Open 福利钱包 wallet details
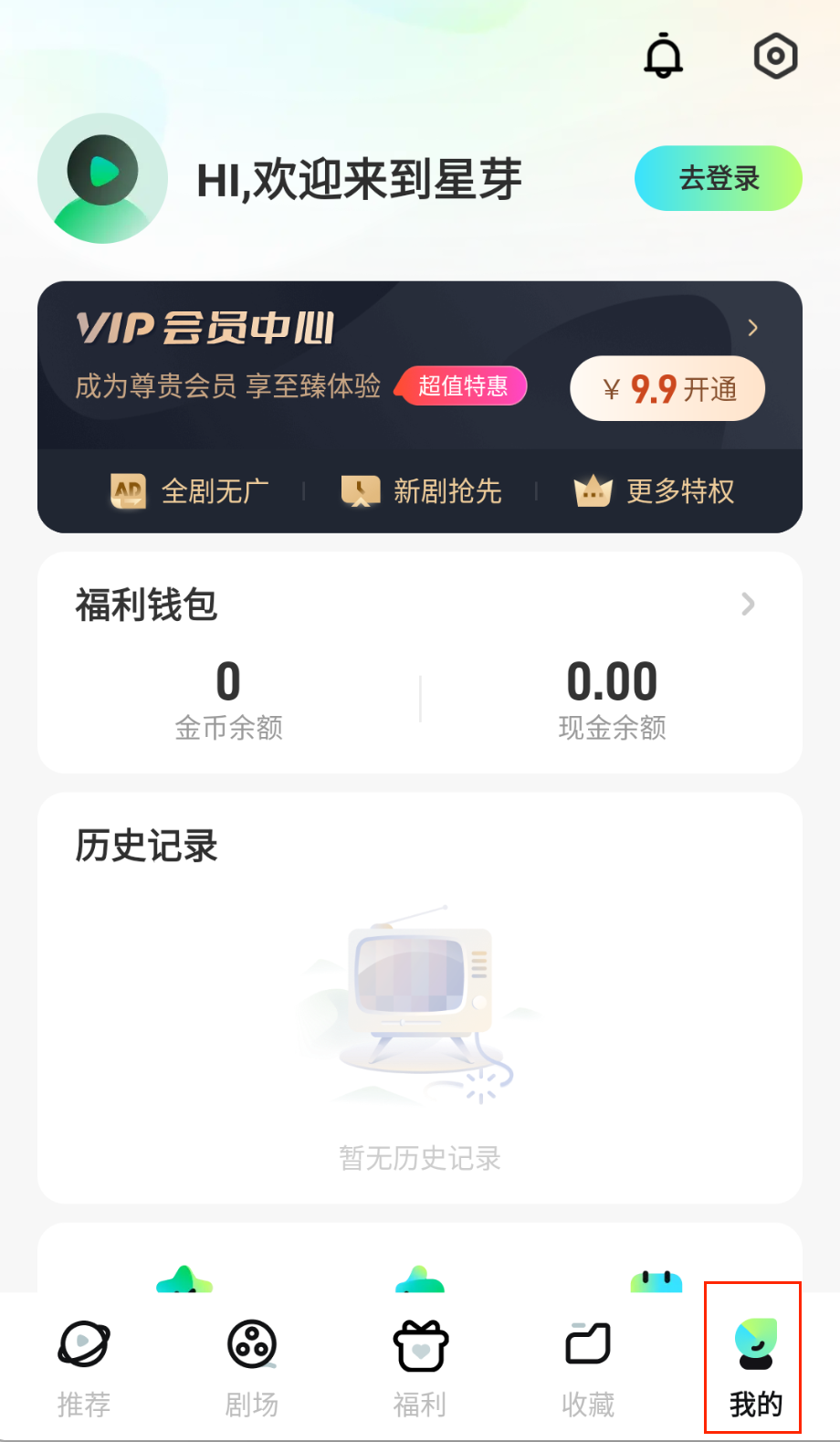Screen dimensions: 840x1442 tap(748, 604)
